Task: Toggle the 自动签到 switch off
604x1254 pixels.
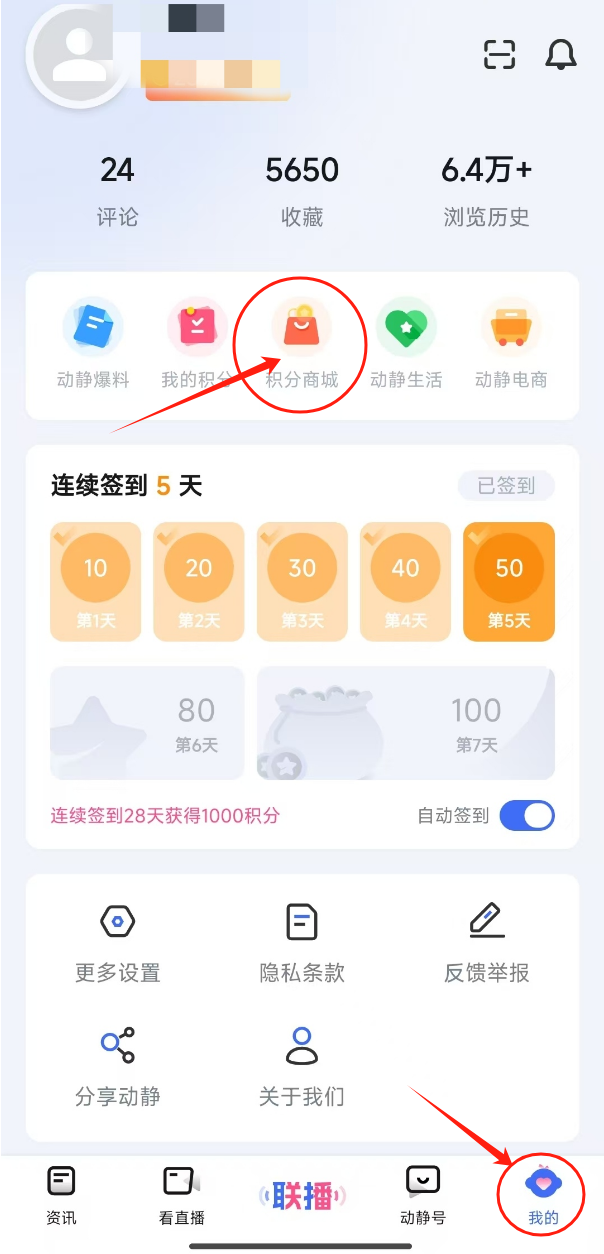Action: click(x=527, y=815)
